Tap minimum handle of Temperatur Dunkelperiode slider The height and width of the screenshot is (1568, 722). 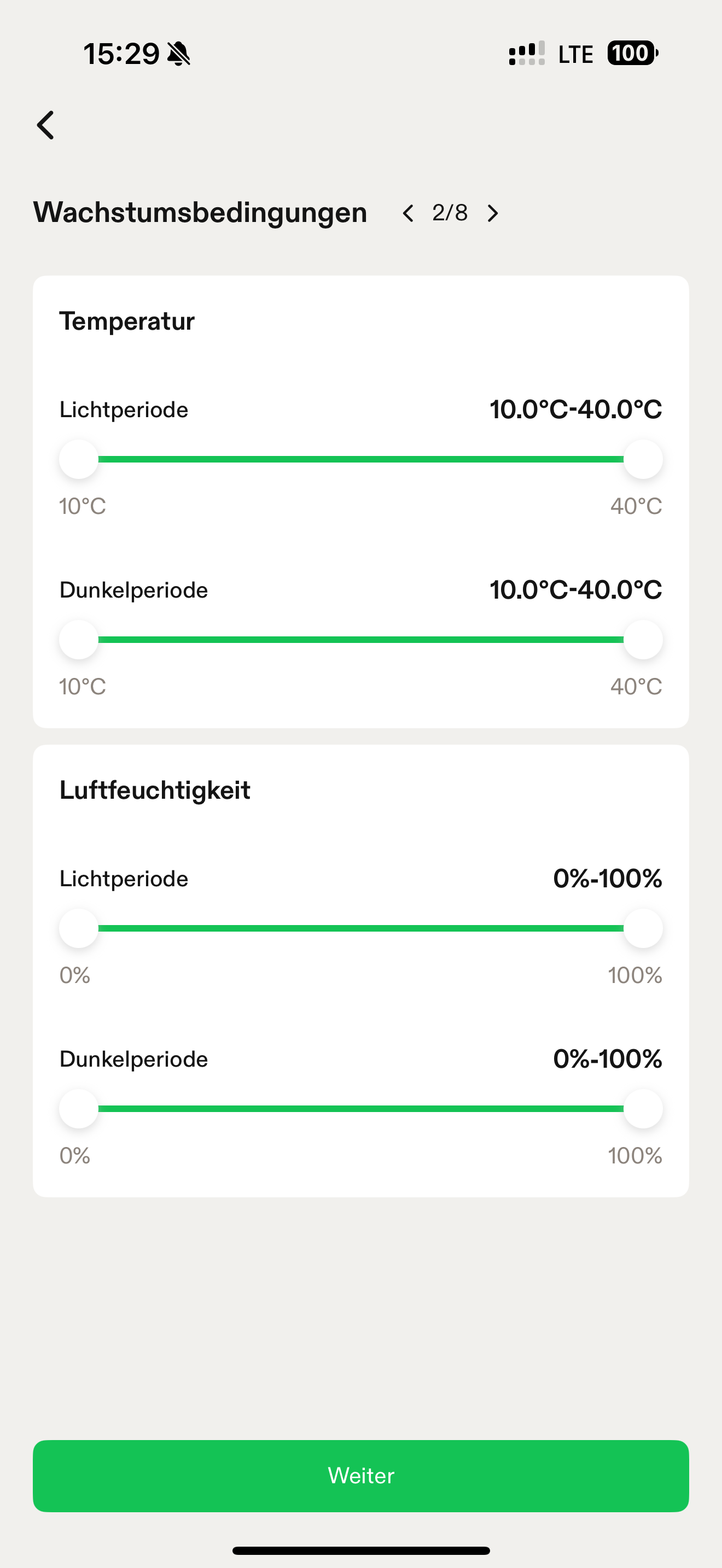[x=79, y=639]
